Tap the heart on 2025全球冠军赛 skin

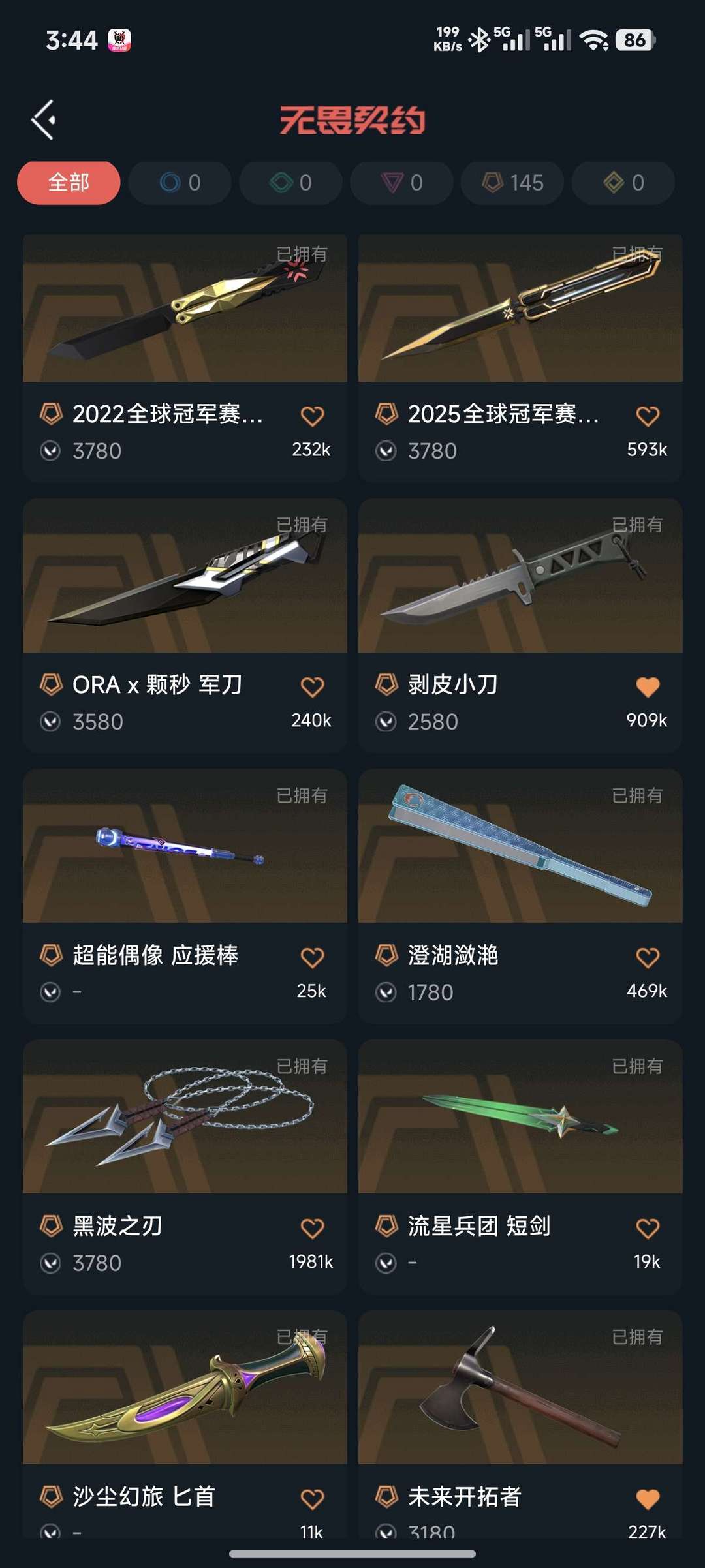648,416
